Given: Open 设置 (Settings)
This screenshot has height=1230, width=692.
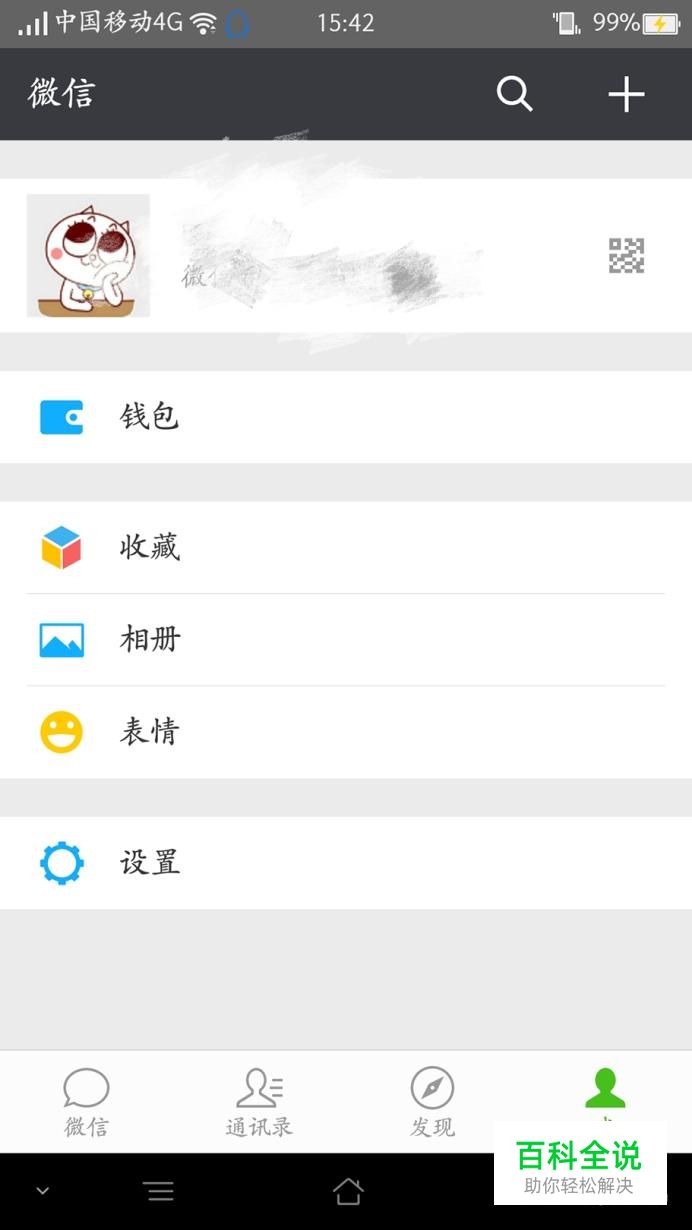Looking at the screenshot, I should [x=345, y=863].
